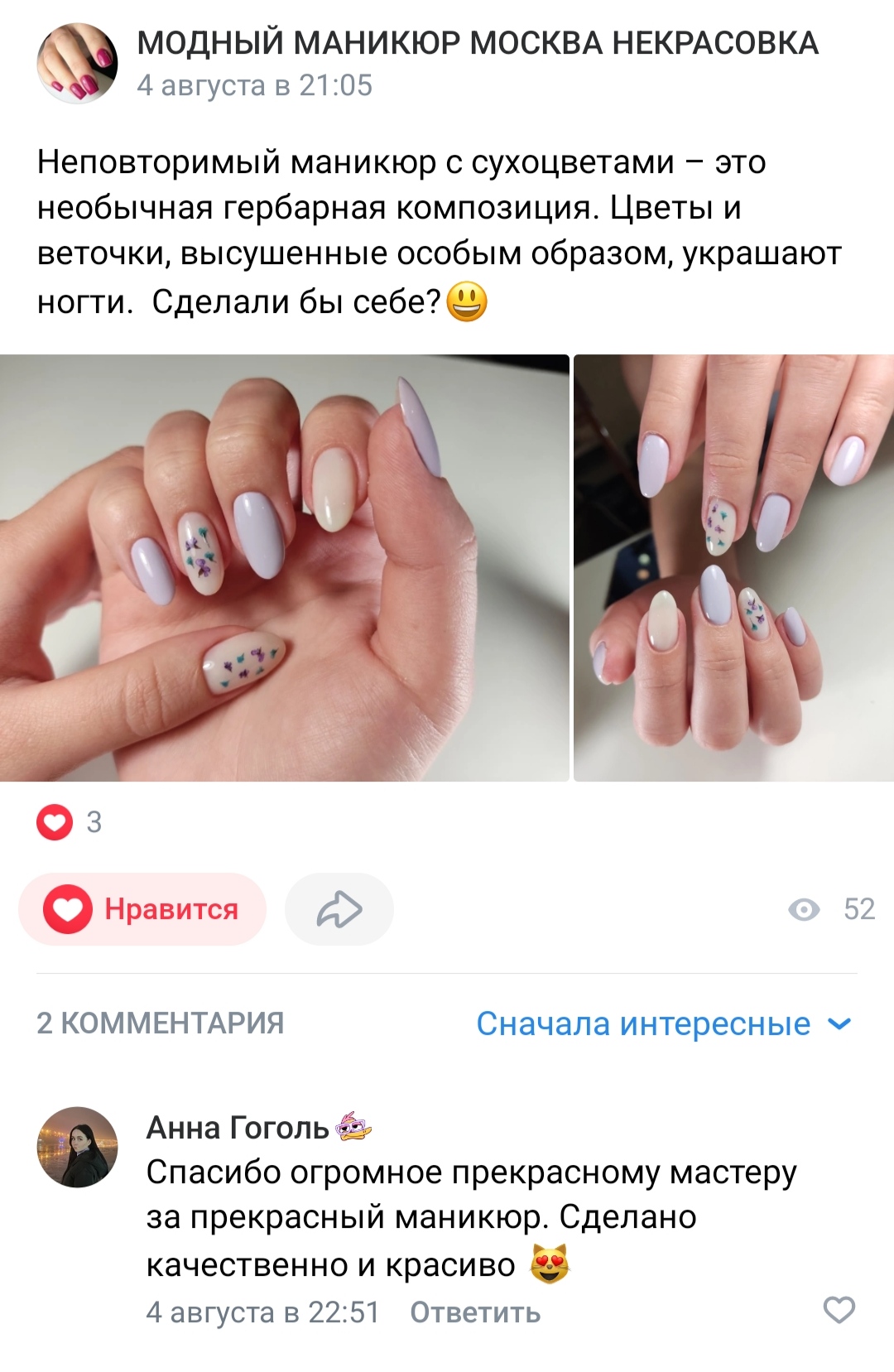894x1372 pixels.
Task: Like Анна Гоголь's comment with the heart
Action: click(839, 1310)
